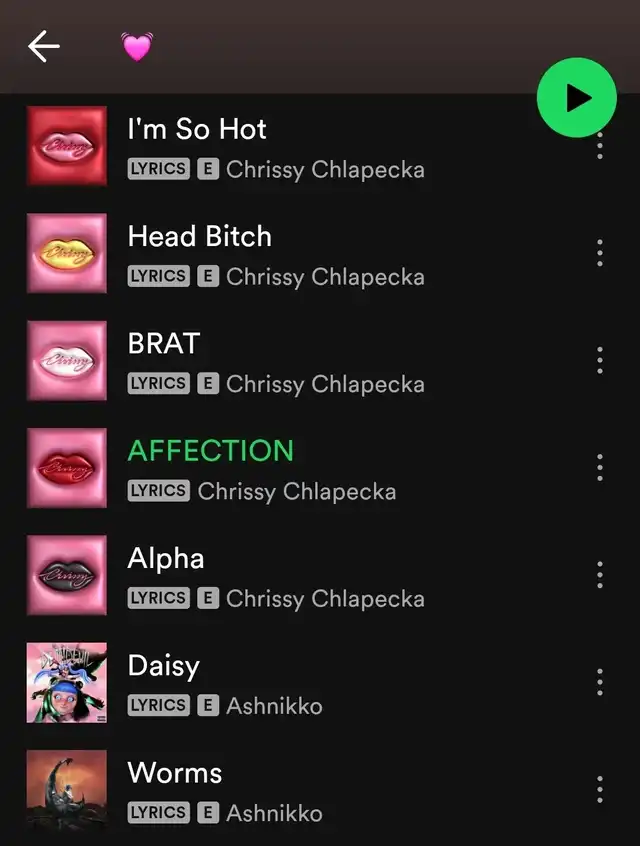Image resolution: width=640 pixels, height=846 pixels.
Task: Open the overflow menu for Alpha
Action: point(600,575)
